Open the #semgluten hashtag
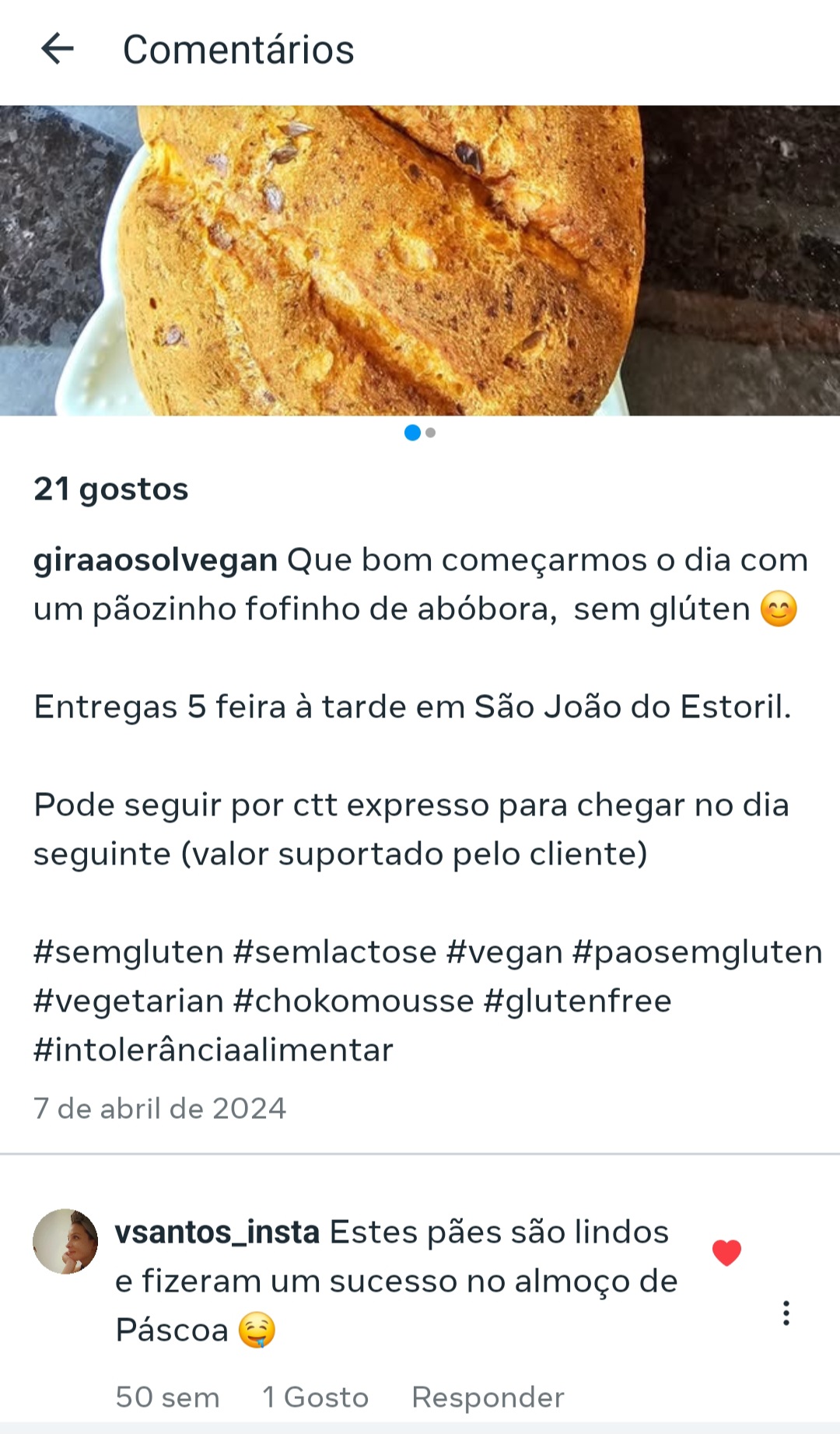 [x=129, y=952]
